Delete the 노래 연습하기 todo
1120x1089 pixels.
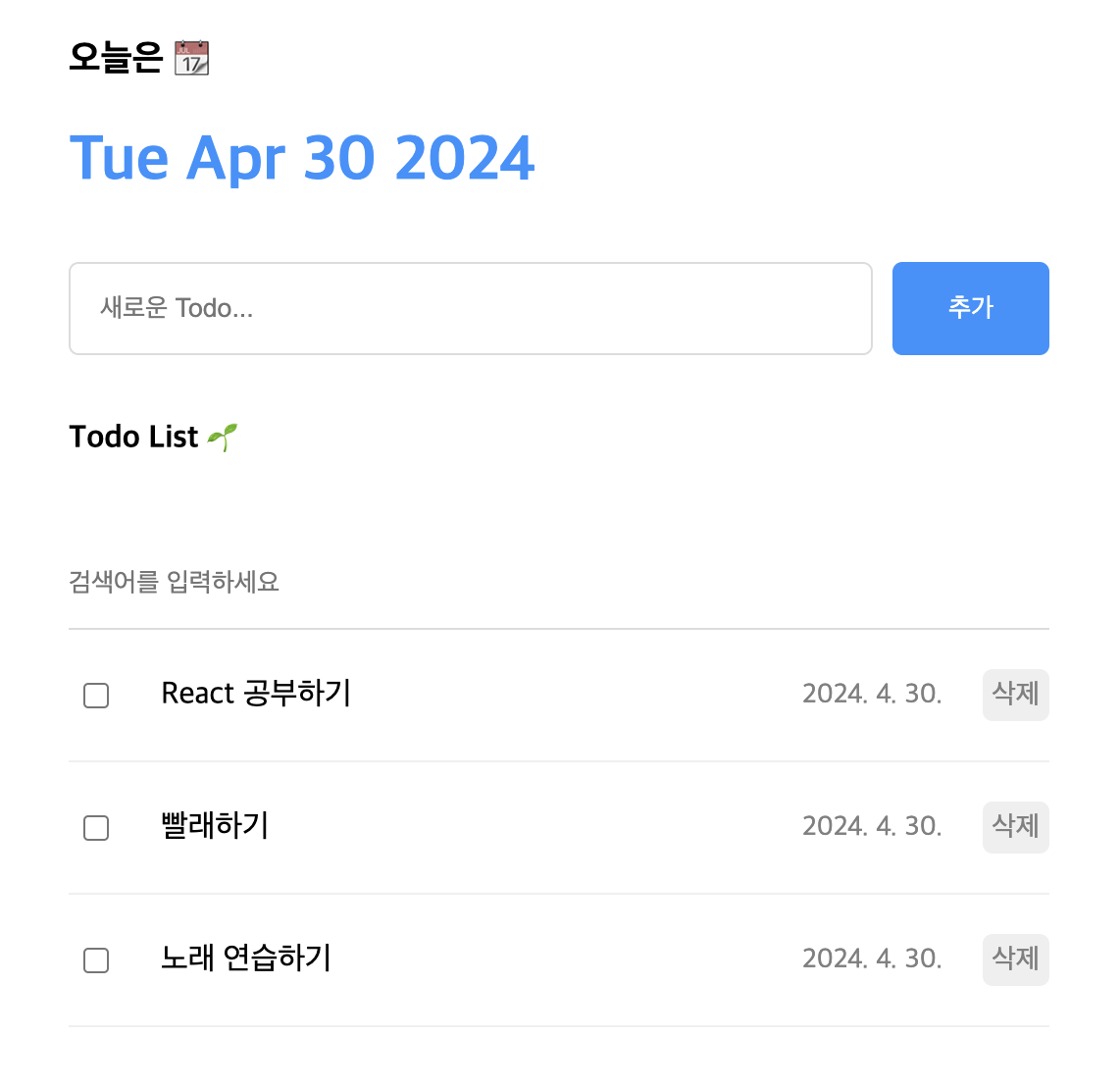(x=1015, y=959)
